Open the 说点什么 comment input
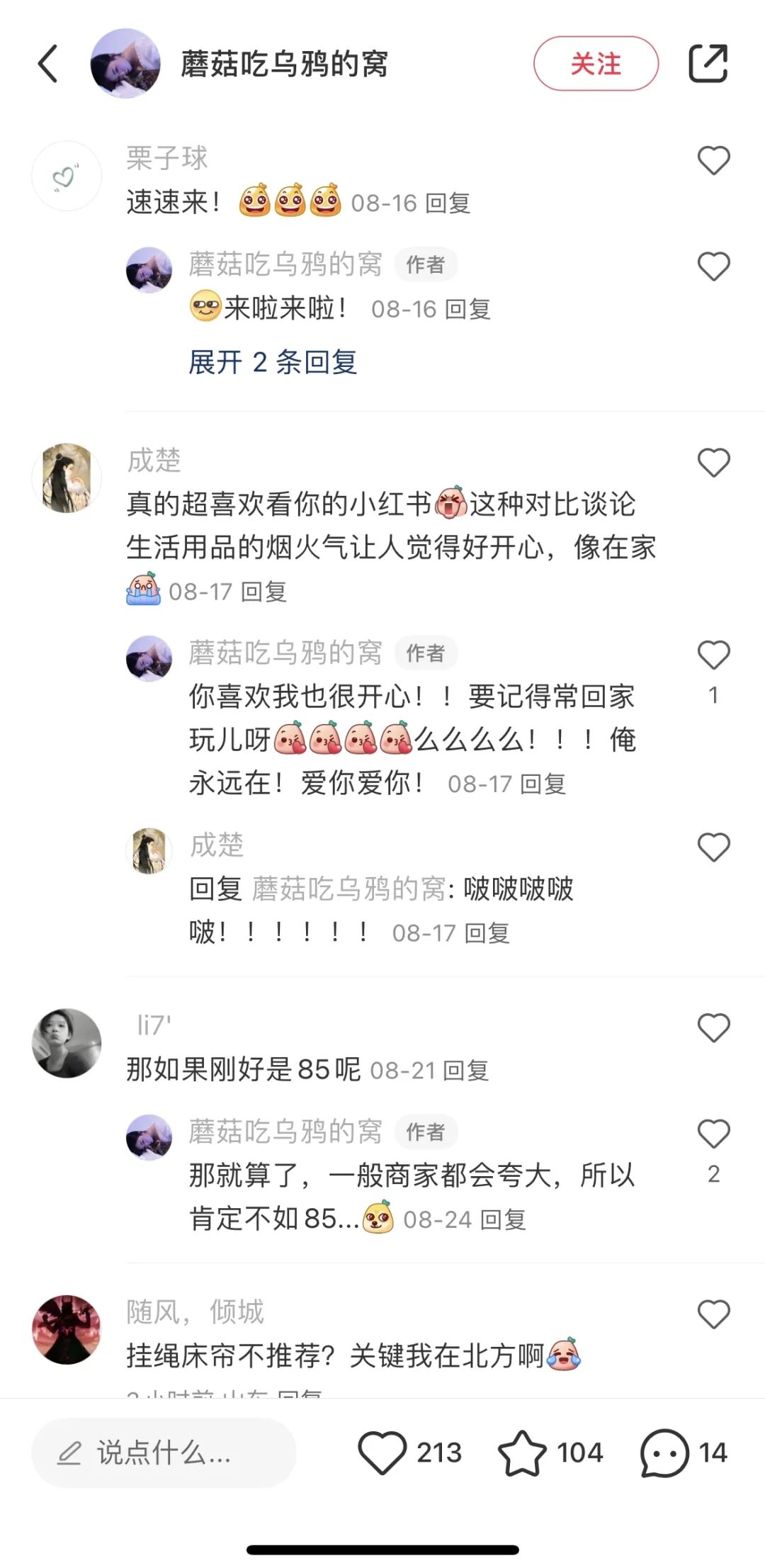765x1568 pixels. coord(164,1453)
